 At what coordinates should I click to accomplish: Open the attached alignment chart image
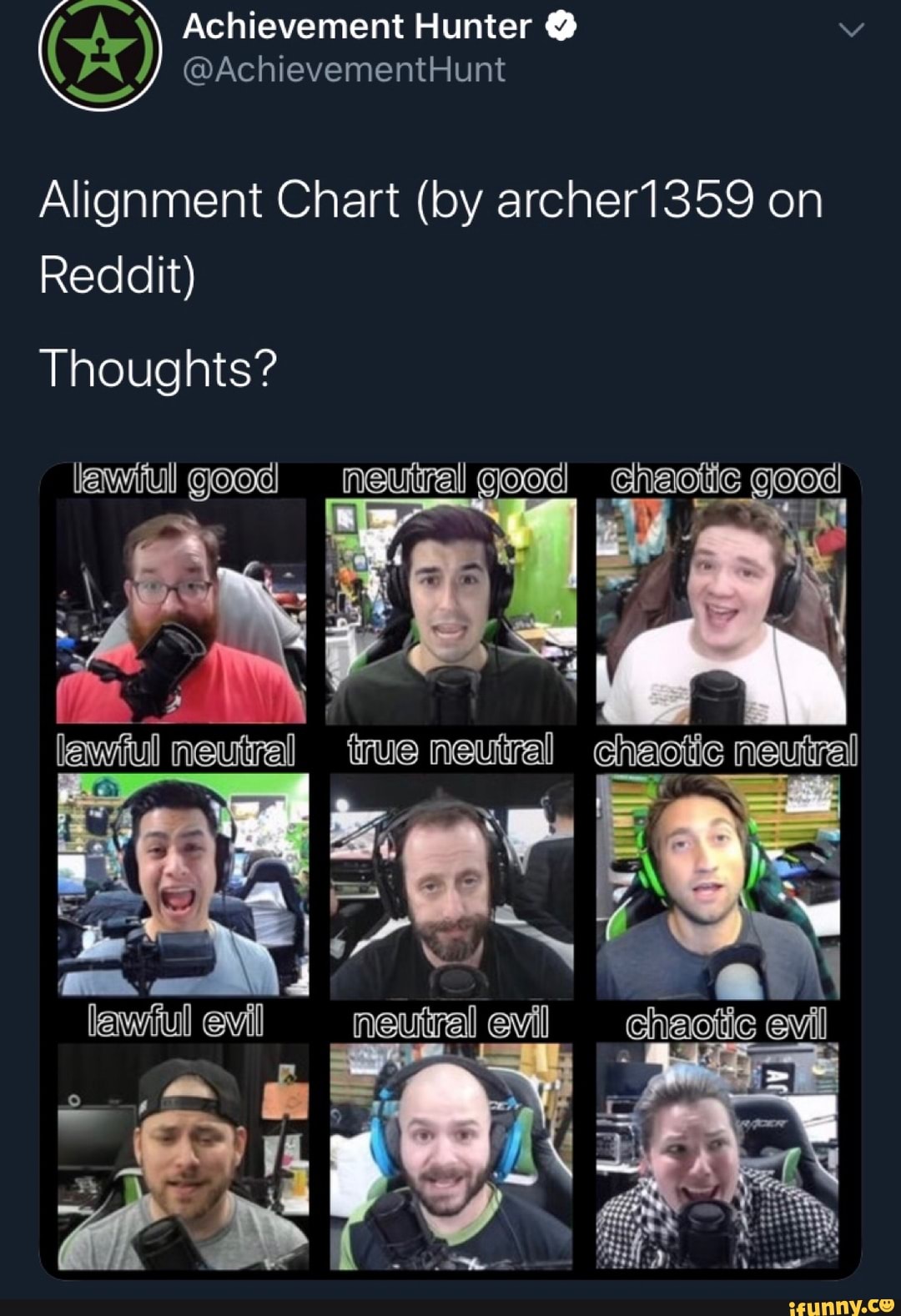click(x=450, y=870)
